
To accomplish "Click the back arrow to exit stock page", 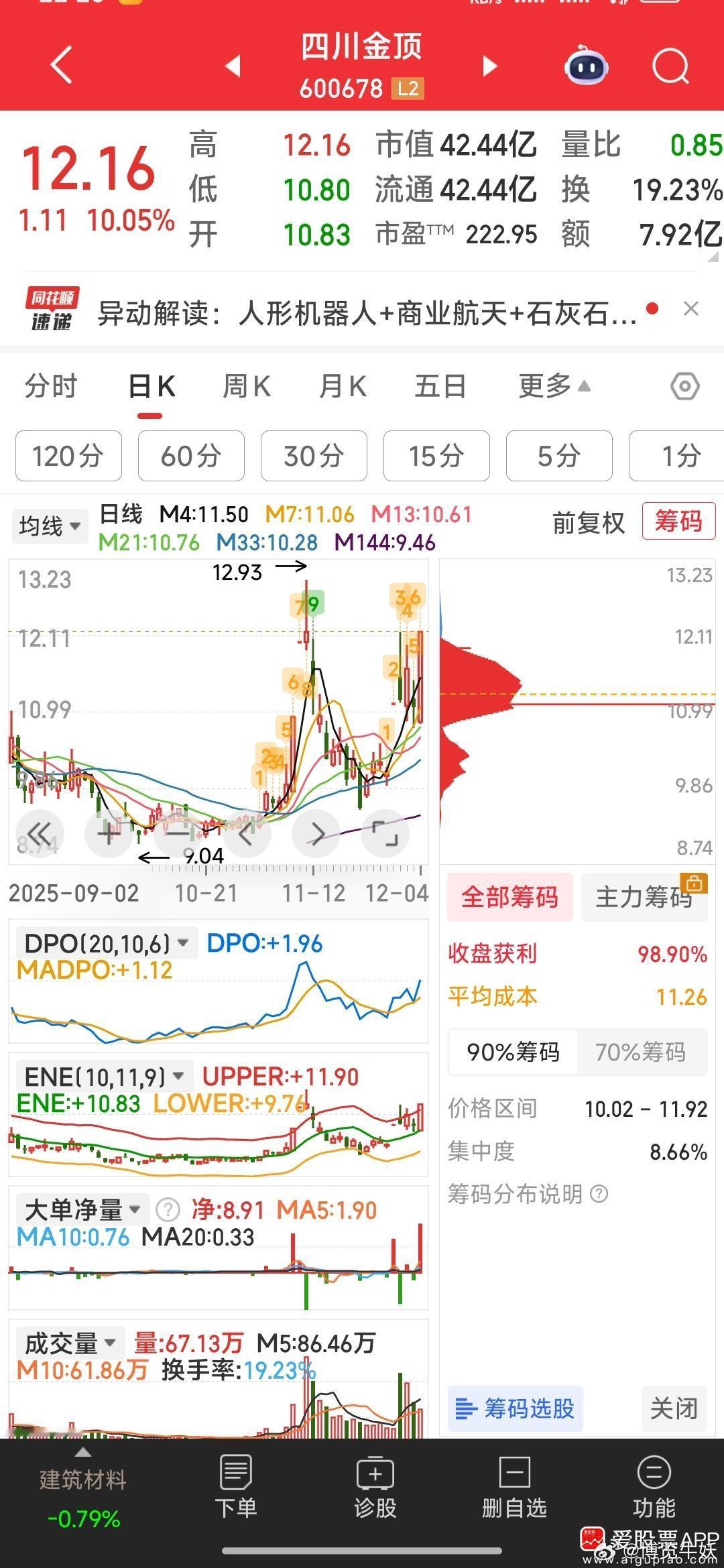I will pyautogui.click(x=60, y=65).
